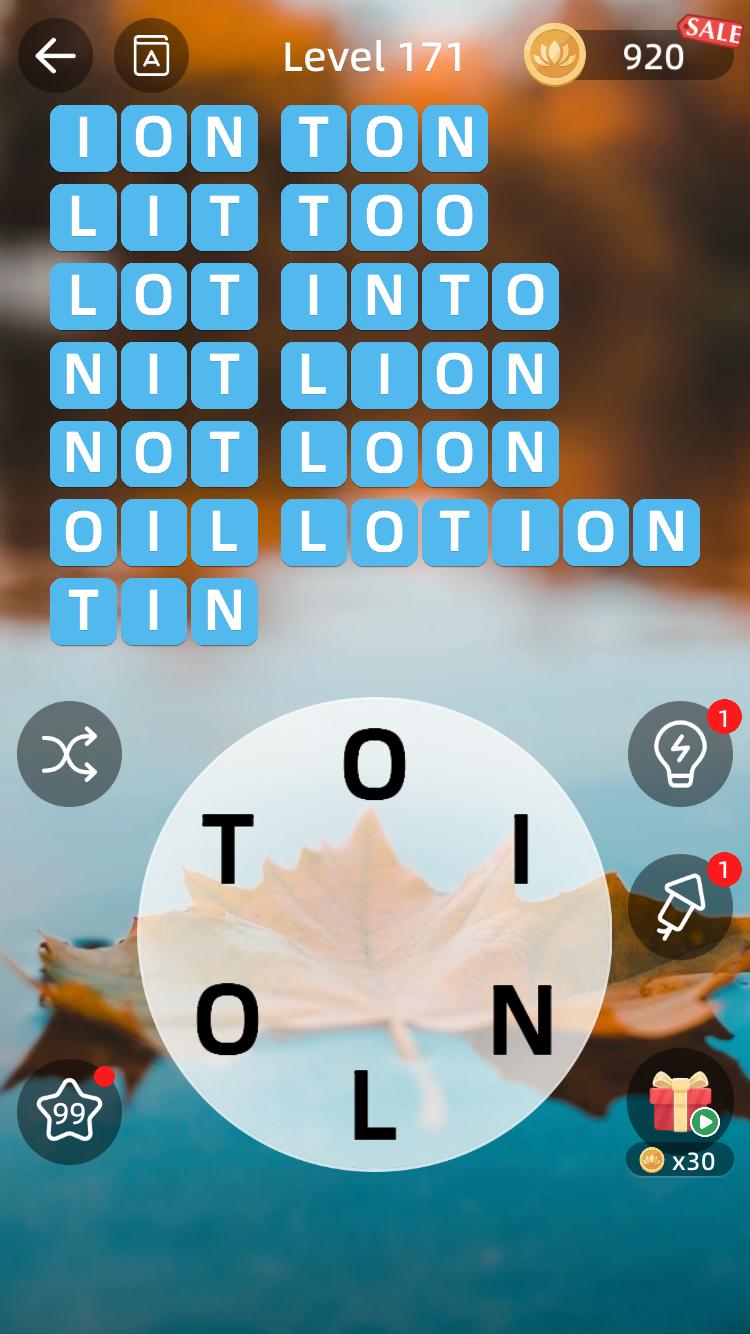The width and height of the screenshot is (750, 1334).
Task: Use the lightbulb hint
Action: (x=680, y=754)
